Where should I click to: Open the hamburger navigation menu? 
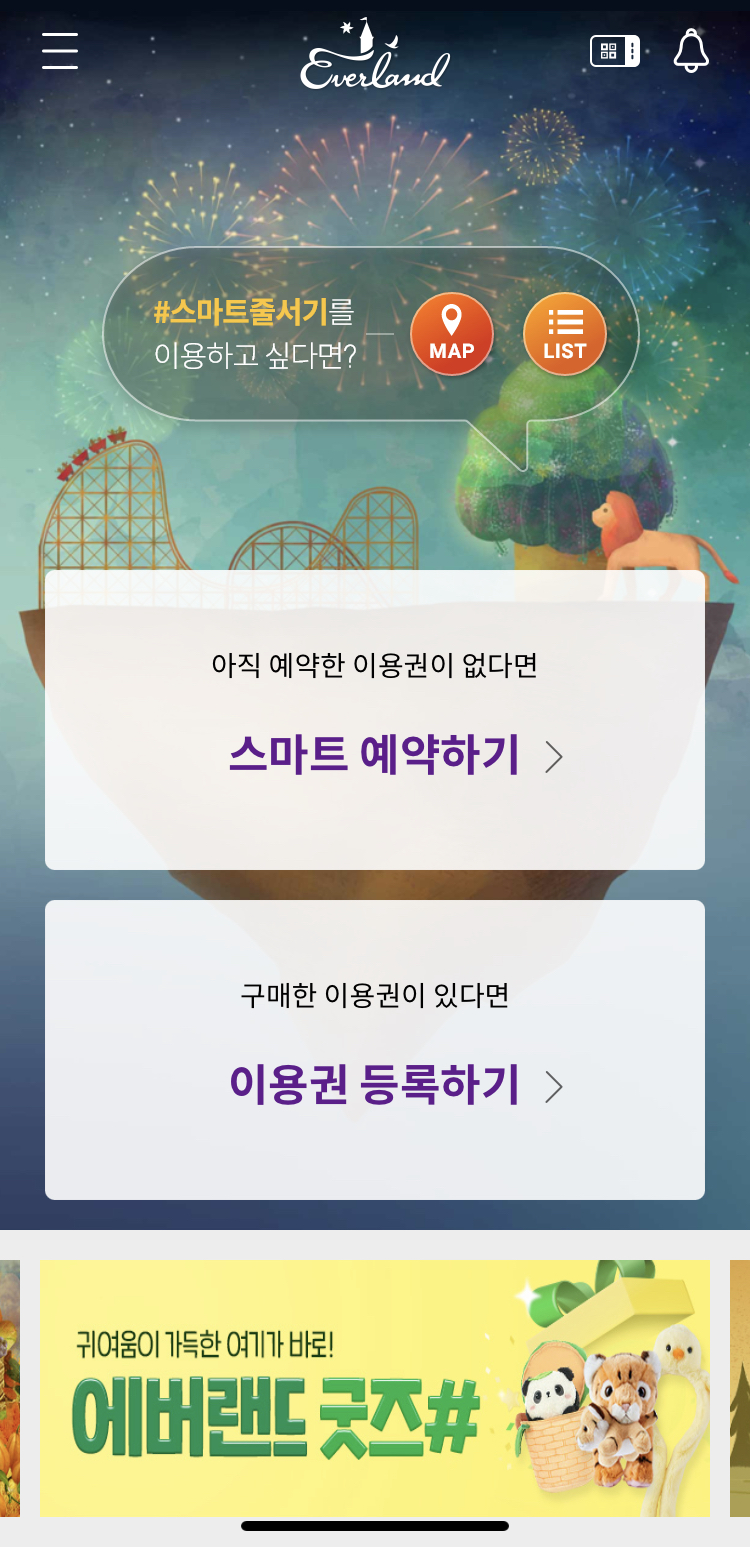tap(58, 52)
